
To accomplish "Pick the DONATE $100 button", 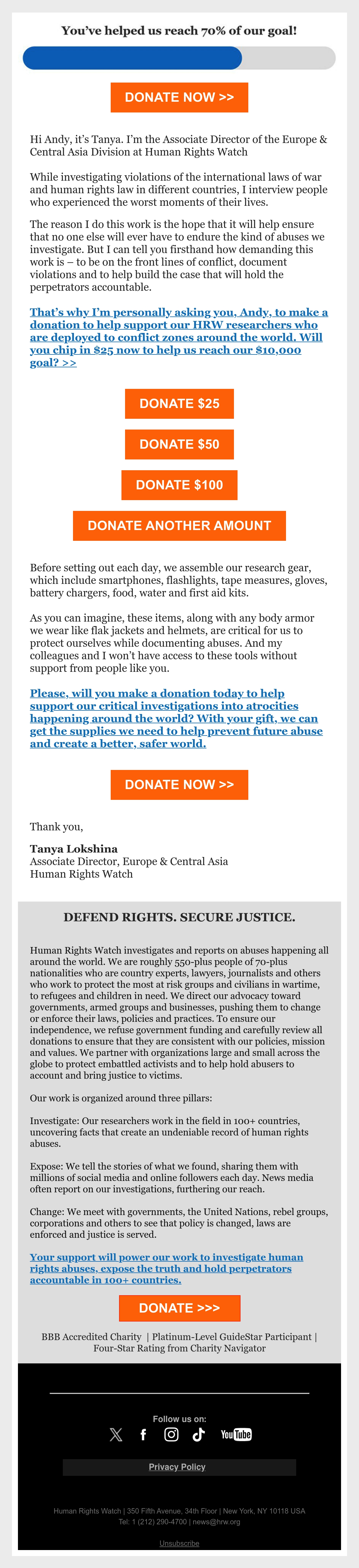I will pyautogui.click(x=180, y=485).
